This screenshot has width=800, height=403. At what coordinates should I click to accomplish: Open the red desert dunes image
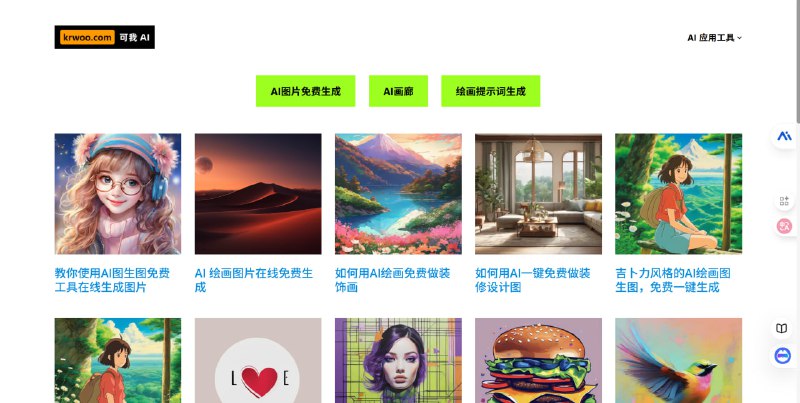click(x=258, y=193)
